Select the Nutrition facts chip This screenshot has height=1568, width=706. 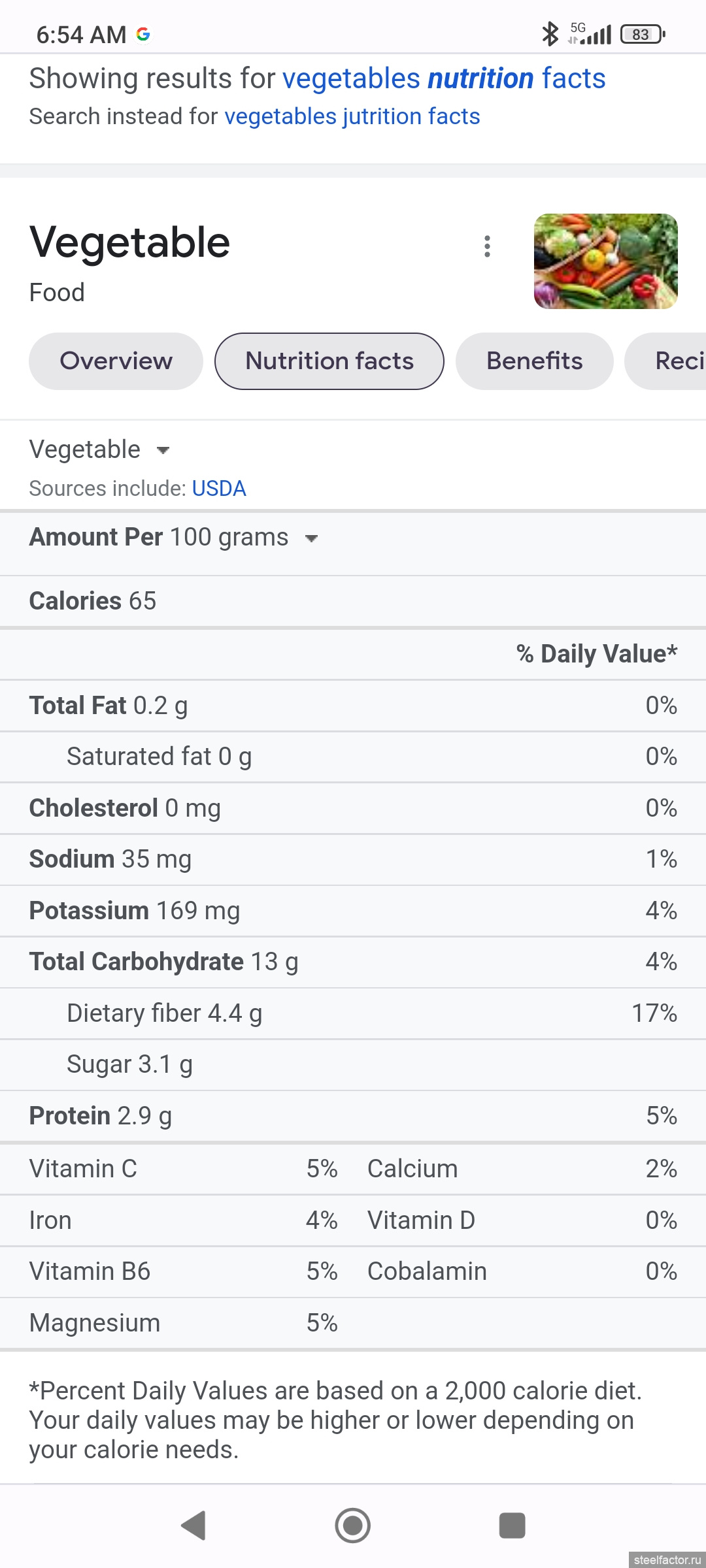329,361
